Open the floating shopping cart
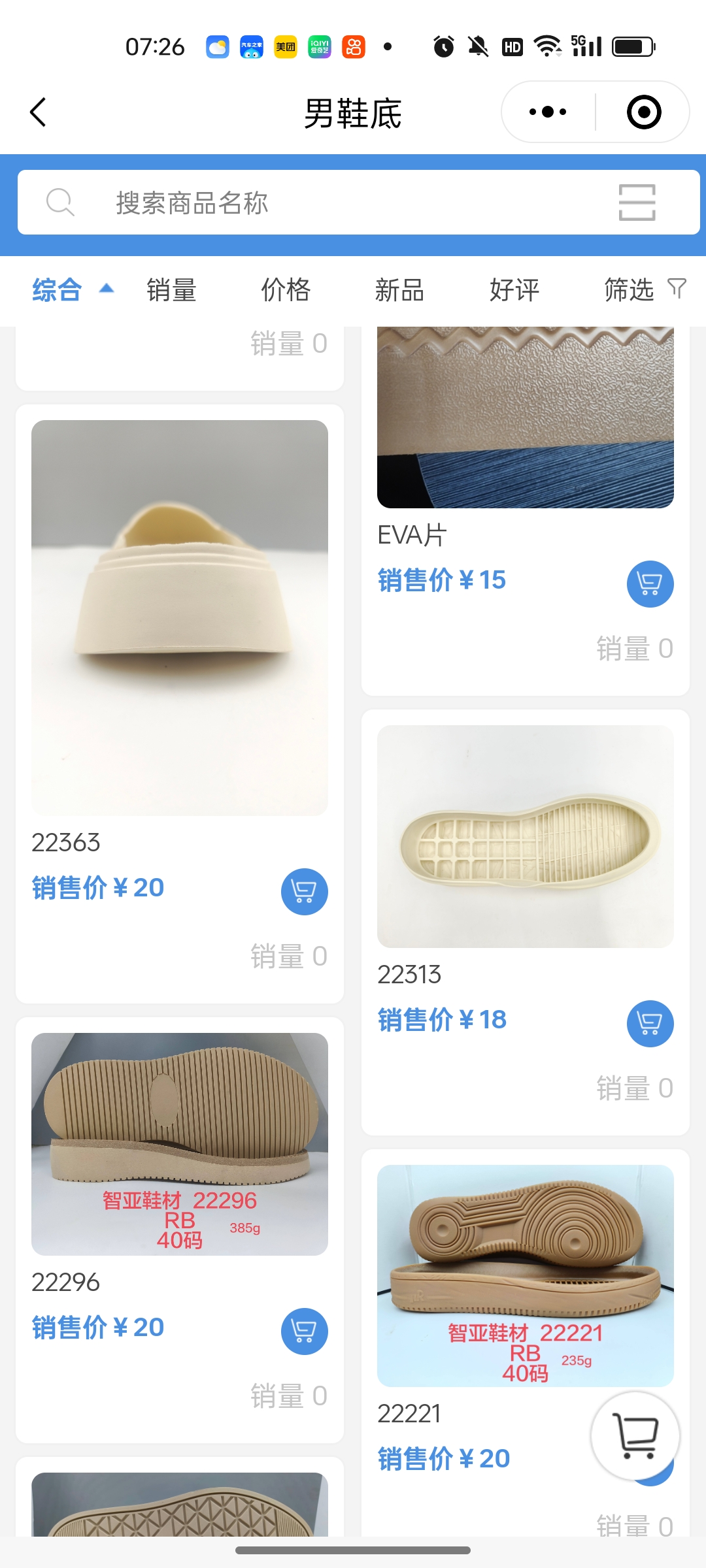This screenshot has width=706, height=1568. pyautogui.click(x=635, y=1435)
